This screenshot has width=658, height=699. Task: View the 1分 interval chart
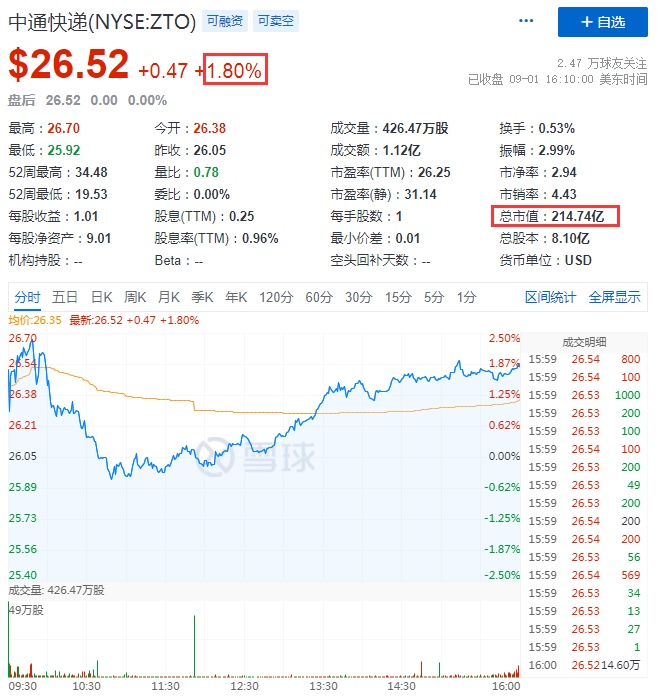click(466, 297)
